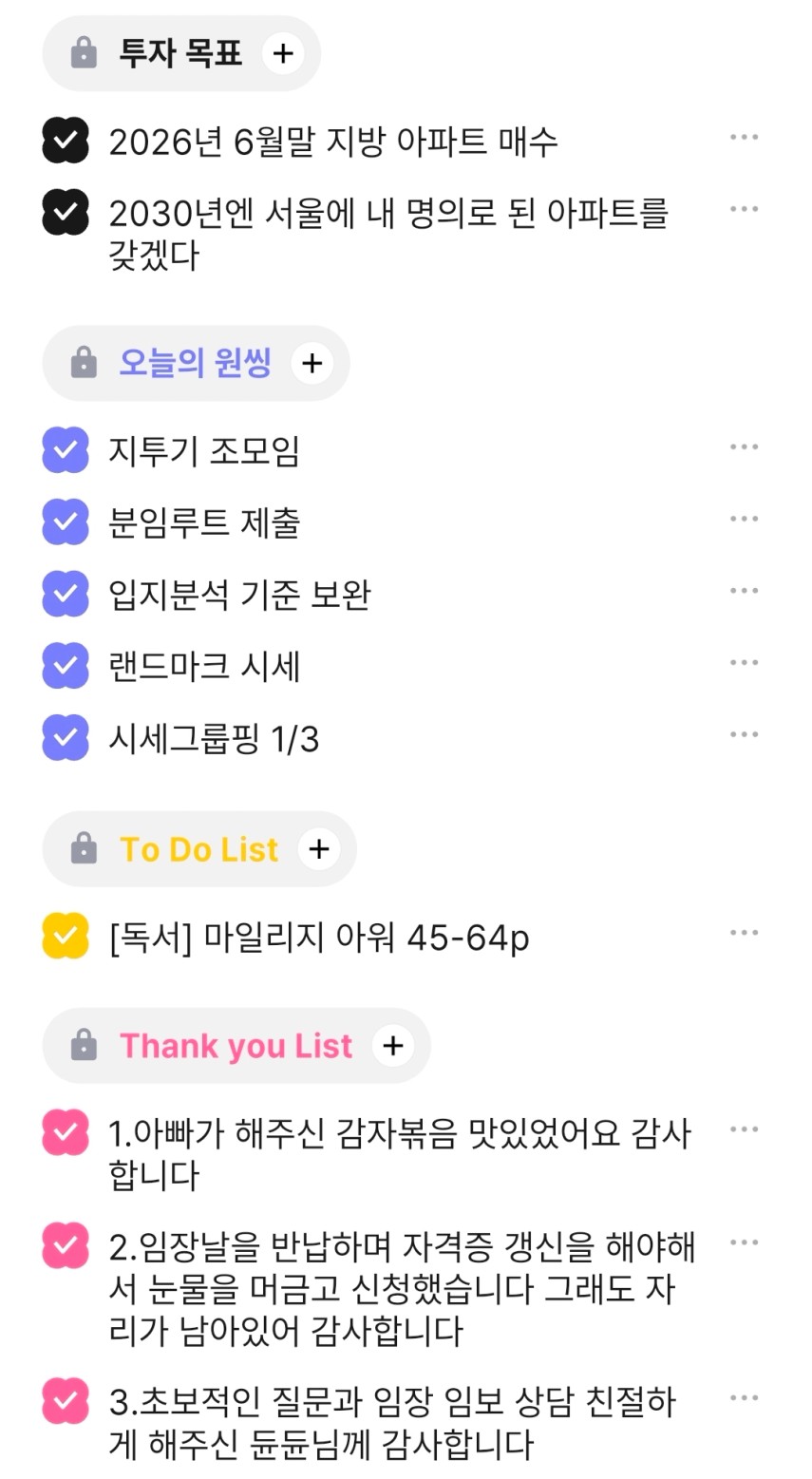Screen dimensions: 812x1479
Task: Toggle 입지분석 기준 보완 checkbox
Action: pyautogui.click(x=66, y=594)
